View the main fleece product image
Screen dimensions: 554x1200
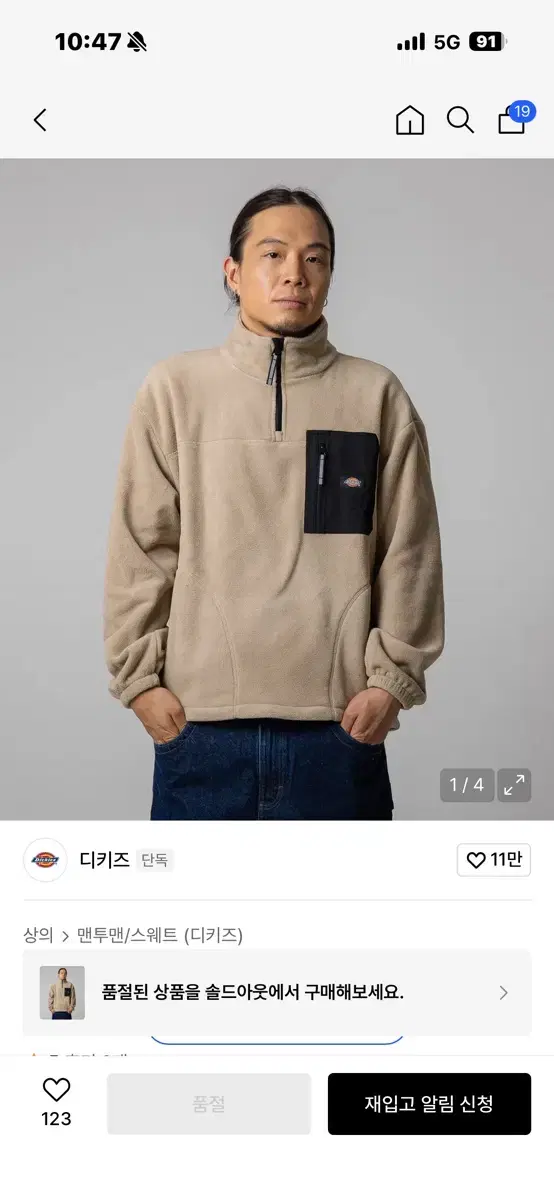[x=277, y=489]
